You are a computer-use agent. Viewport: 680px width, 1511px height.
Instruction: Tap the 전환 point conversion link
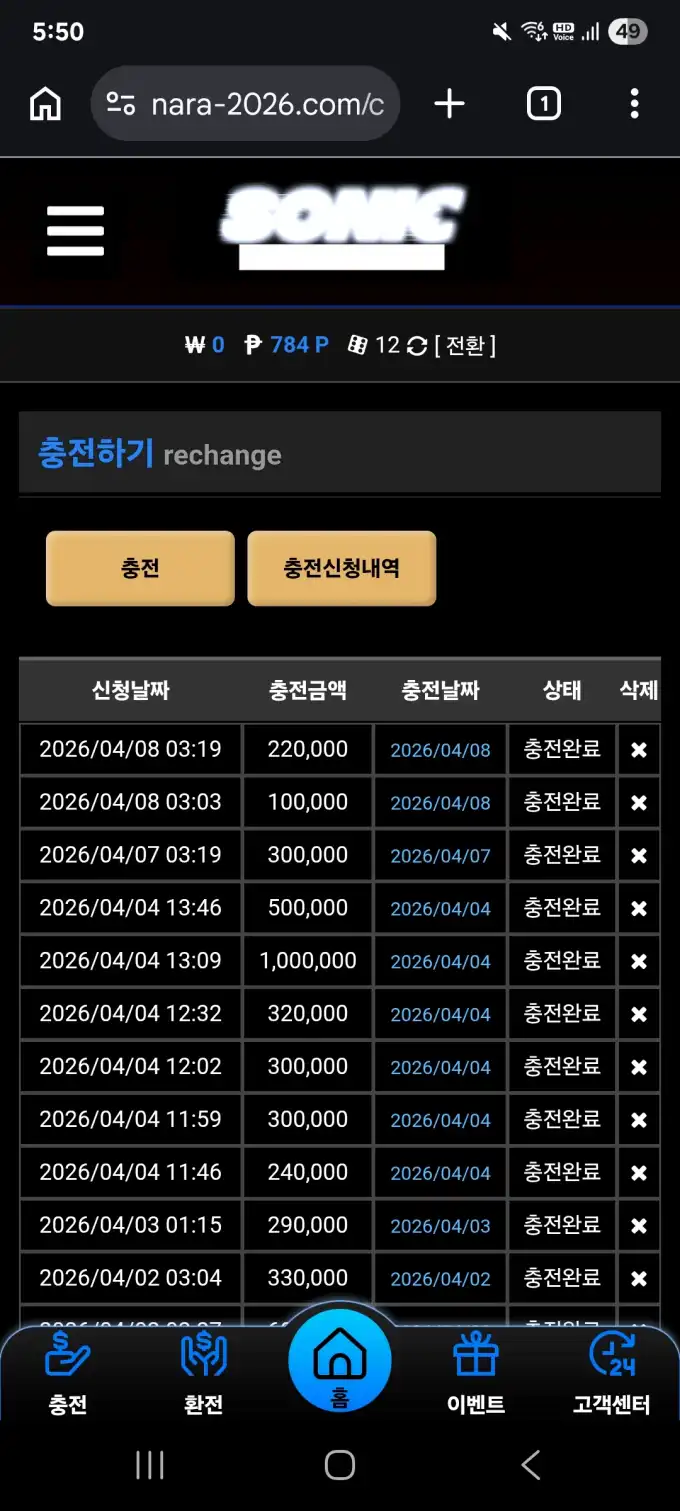coord(465,346)
